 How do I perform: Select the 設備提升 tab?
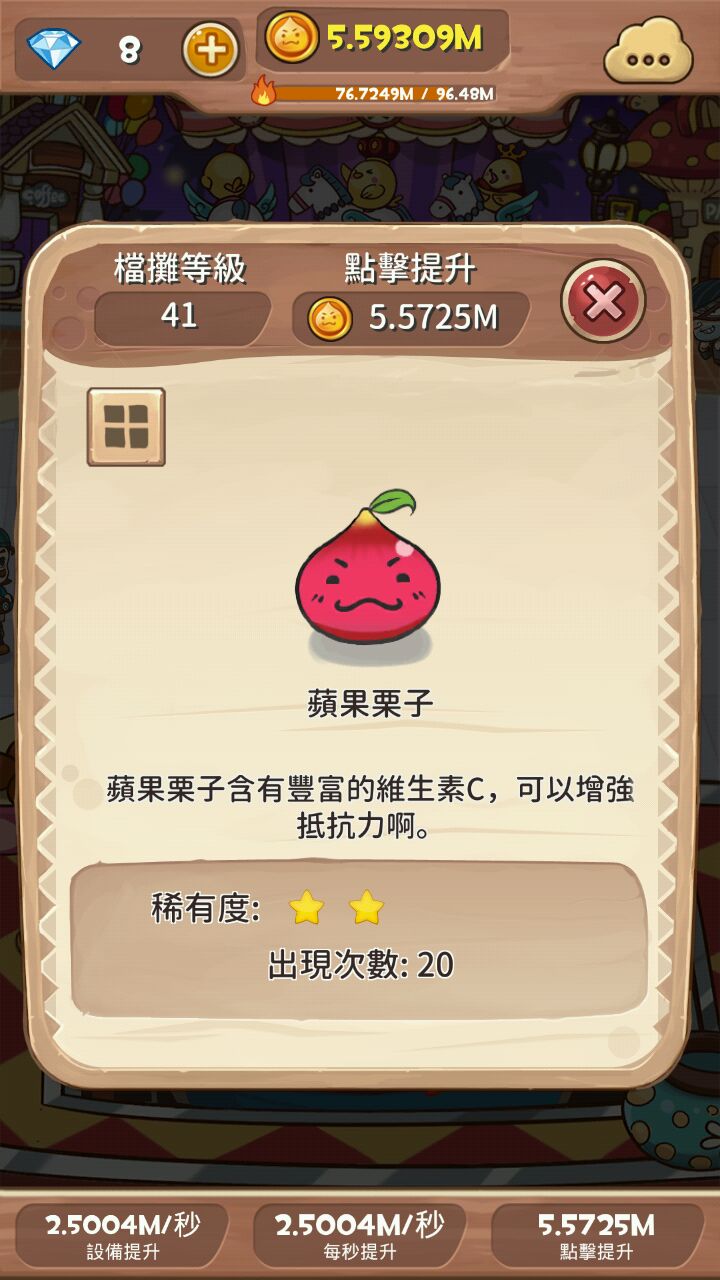tap(123, 1235)
